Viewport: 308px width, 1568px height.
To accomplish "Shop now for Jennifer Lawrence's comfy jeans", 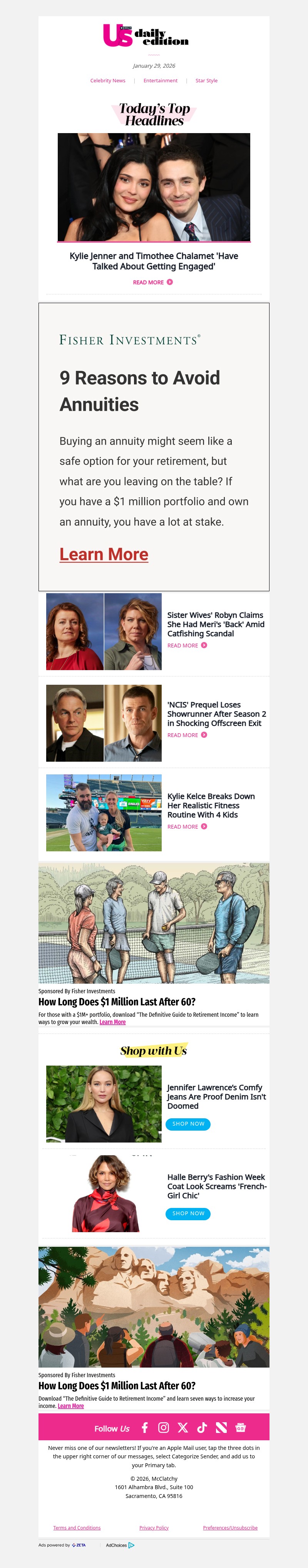I will 188,1124.
